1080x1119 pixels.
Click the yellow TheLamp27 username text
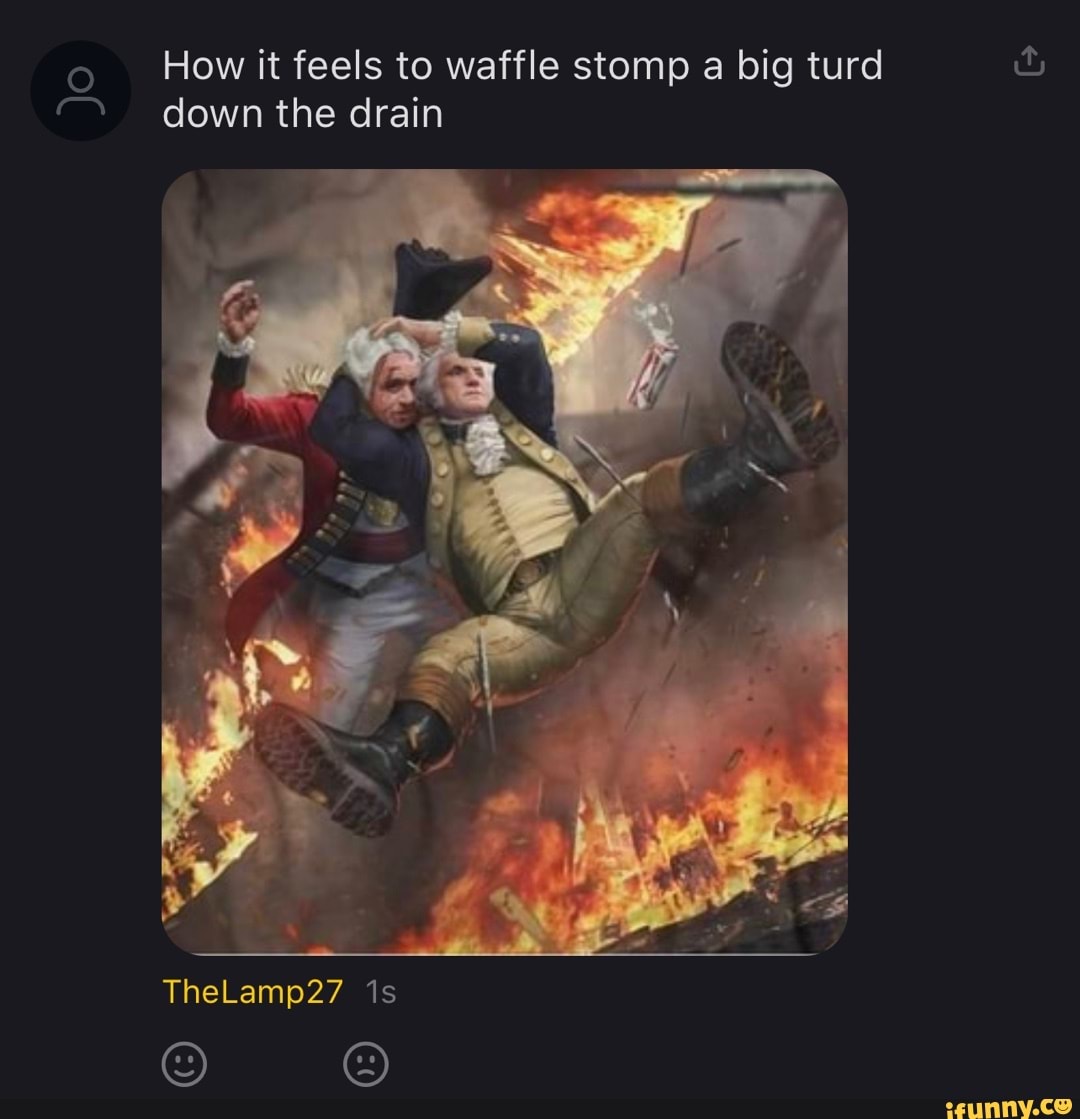(253, 993)
